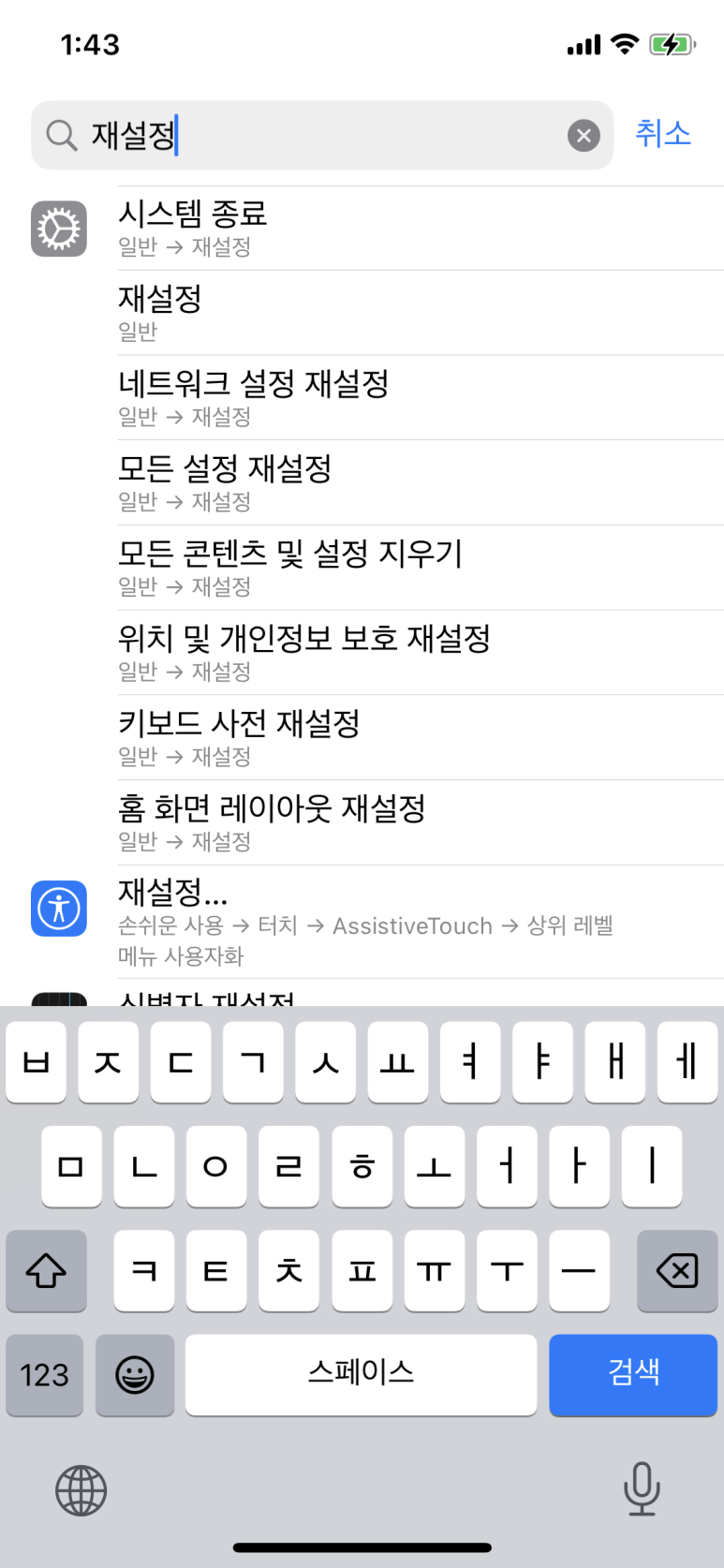Tap 취소 to cancel the search

tap(663, 134)
